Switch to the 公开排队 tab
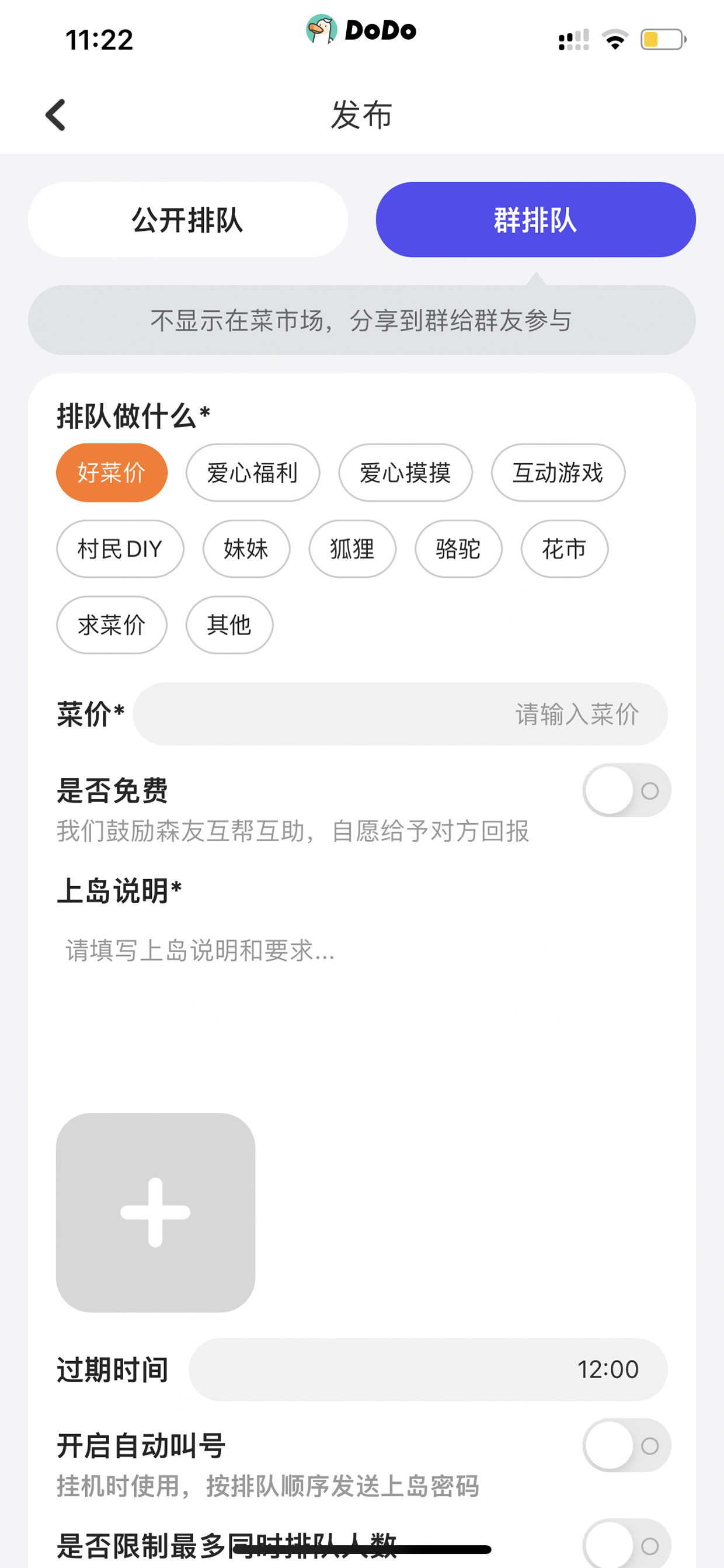Image resolution: width=724 pixels, height=1568 pixels. pos(187,220)
